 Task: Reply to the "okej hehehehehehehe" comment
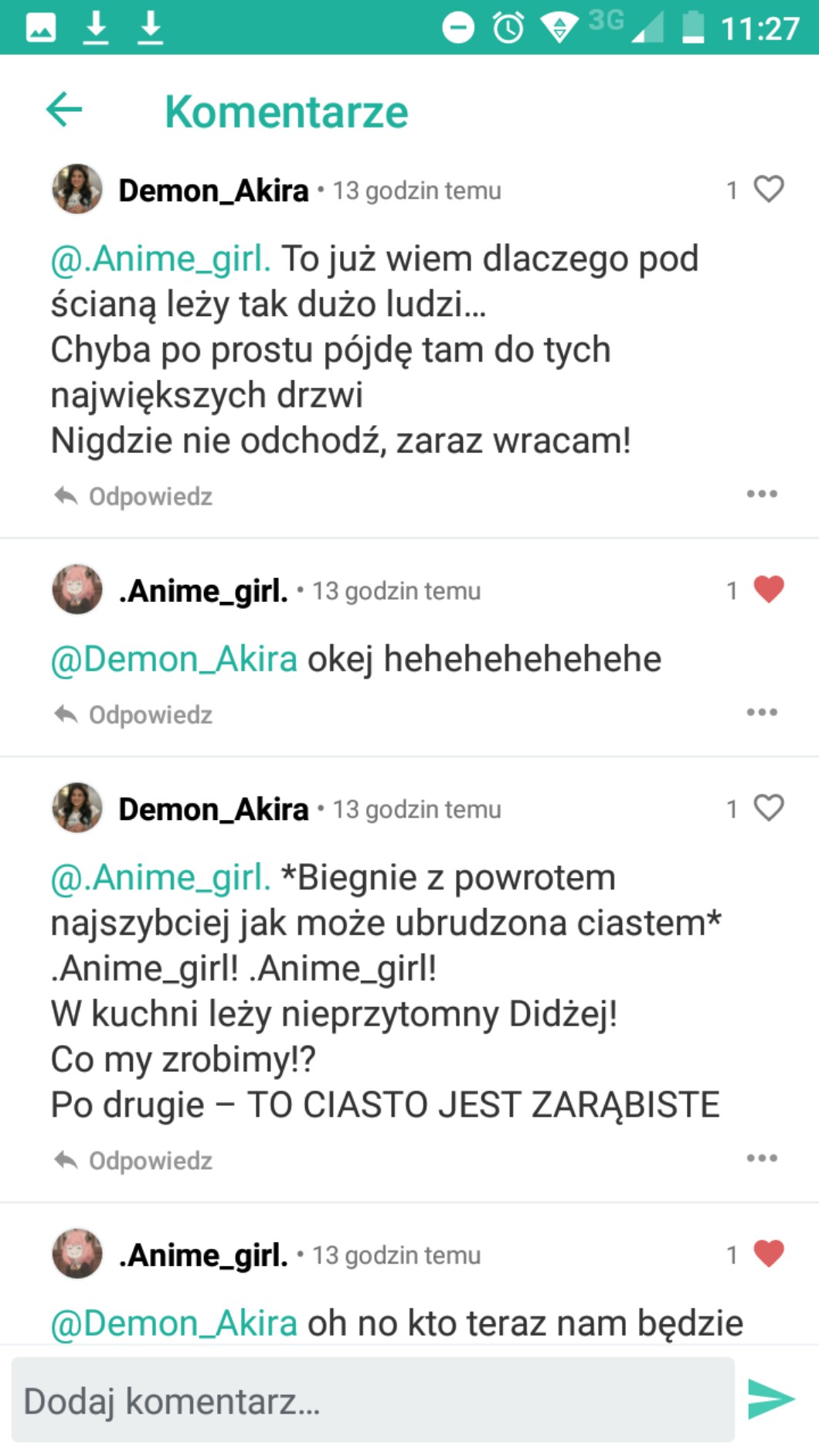point(134,715)
